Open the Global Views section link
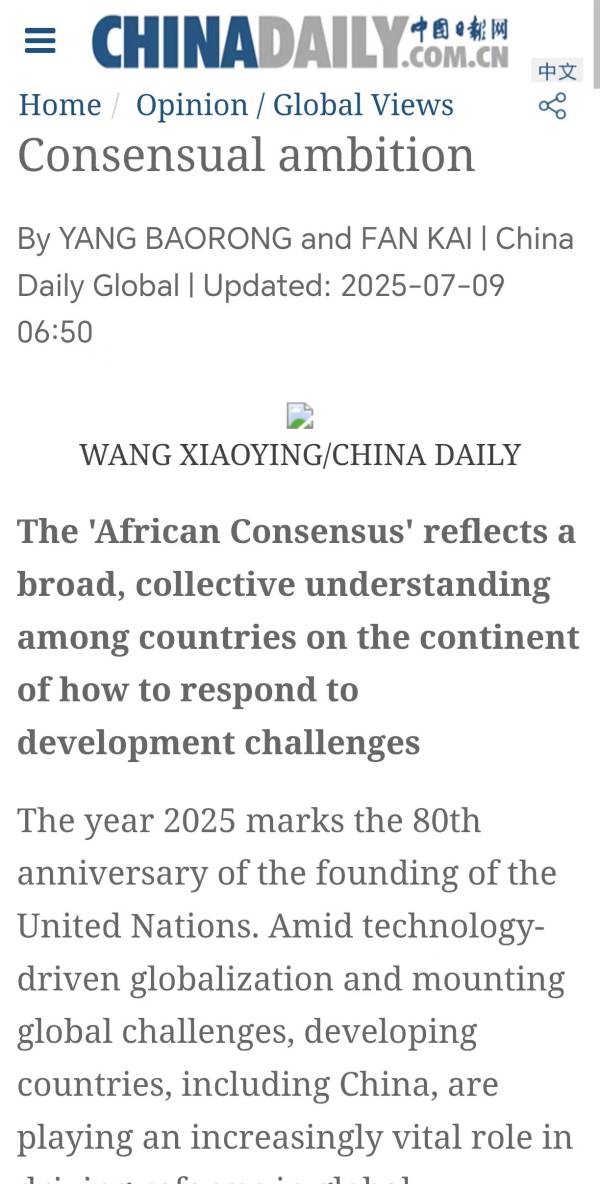600x1184 pixels. [363, 104]
